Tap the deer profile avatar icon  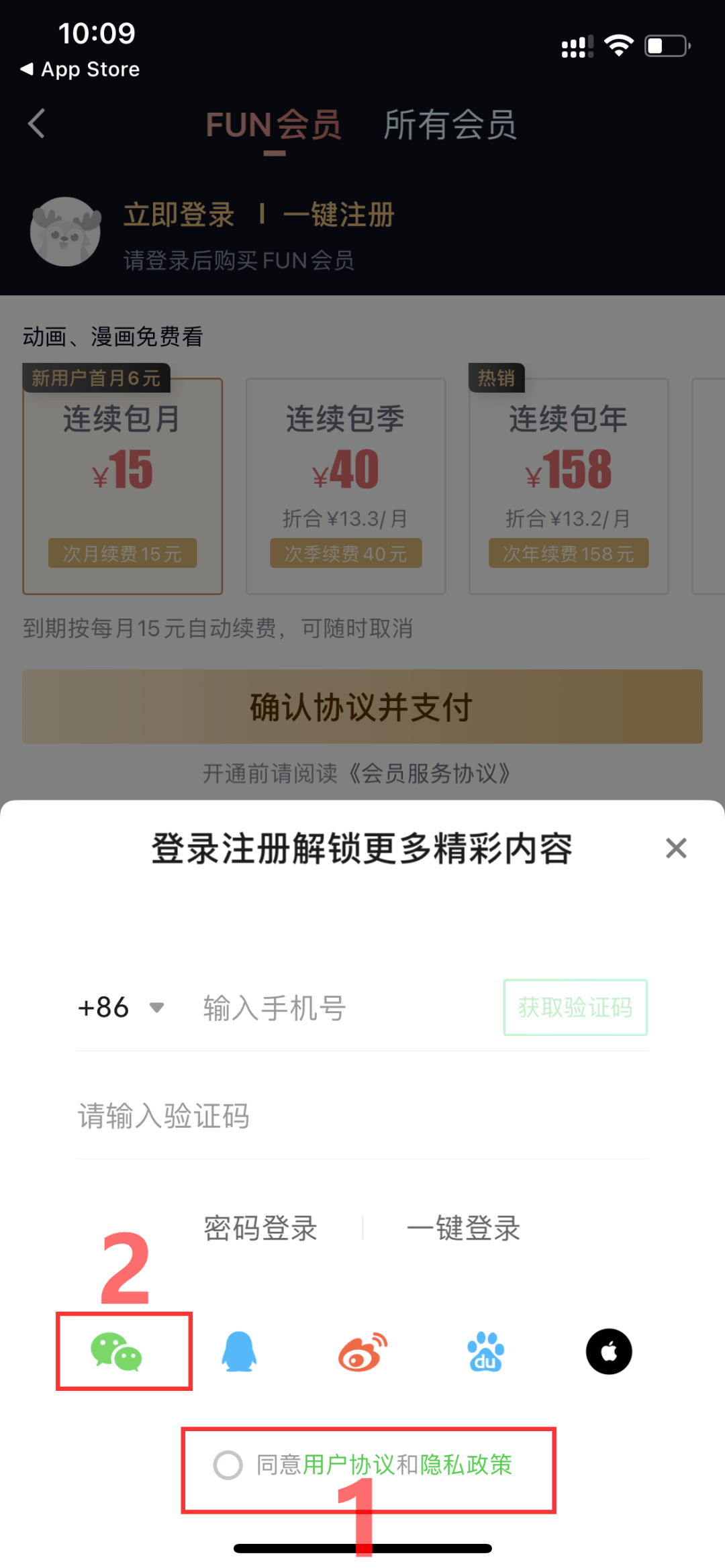pyautogui.click(x=65, y=233)
